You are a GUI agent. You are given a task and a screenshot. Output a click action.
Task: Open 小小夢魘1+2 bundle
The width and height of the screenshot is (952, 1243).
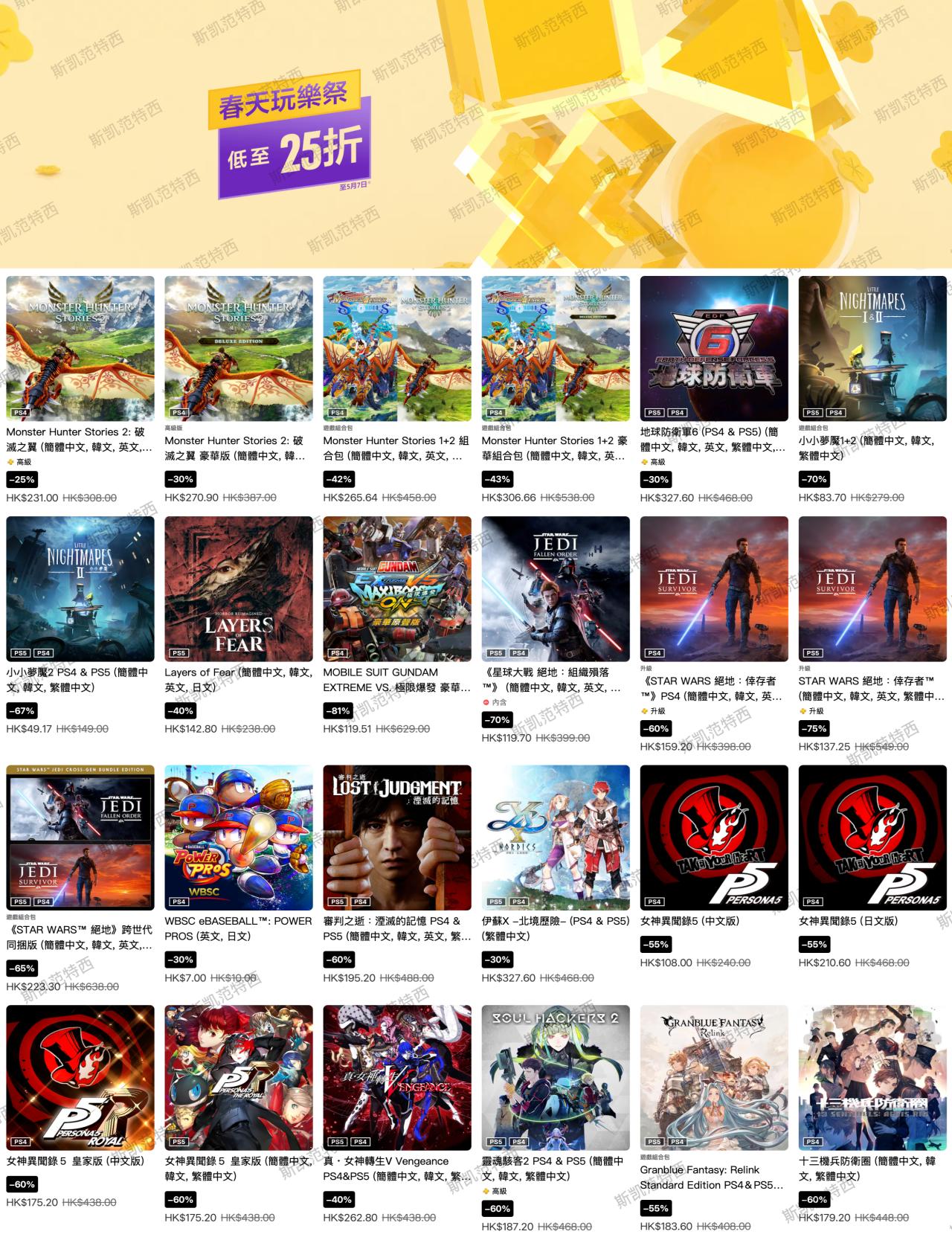872,348
